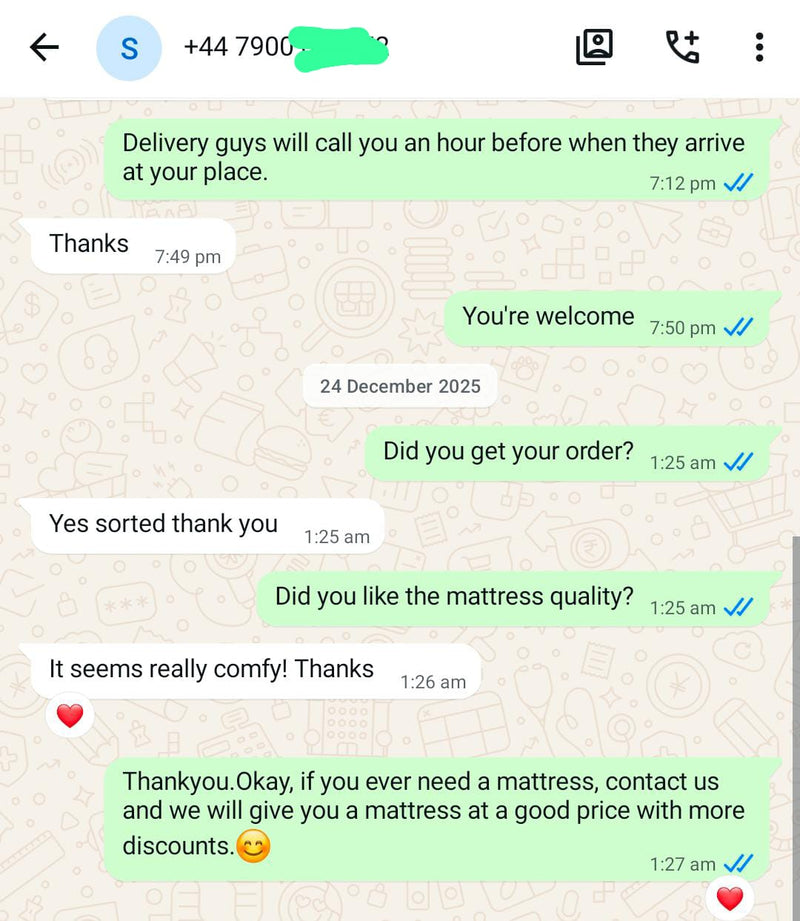This screenshot has width=800, height=921.
Task: Open the contact's profile avatar
Action: [x=128, y=47]
